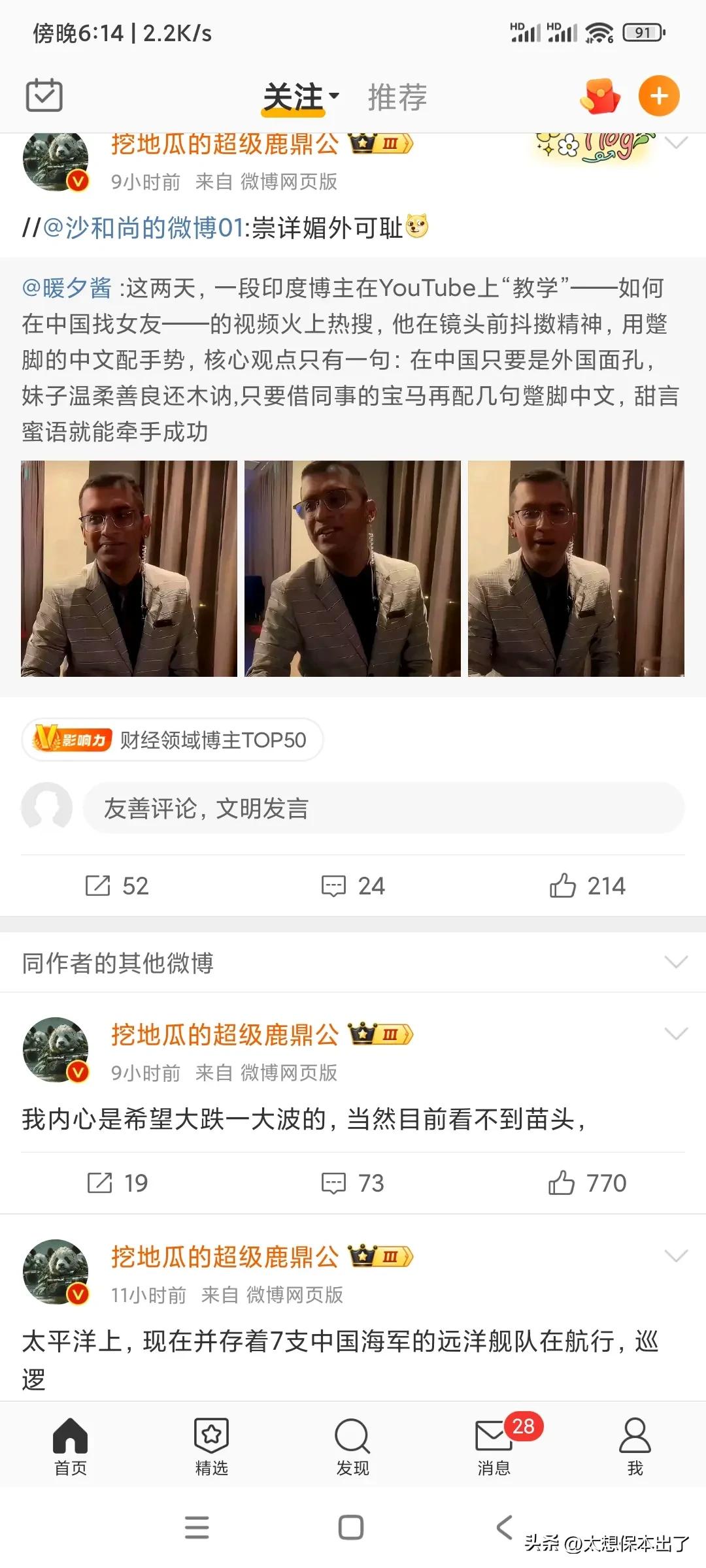
Task: Switch to the 推荐 tab
Action: tap(396, 96)
